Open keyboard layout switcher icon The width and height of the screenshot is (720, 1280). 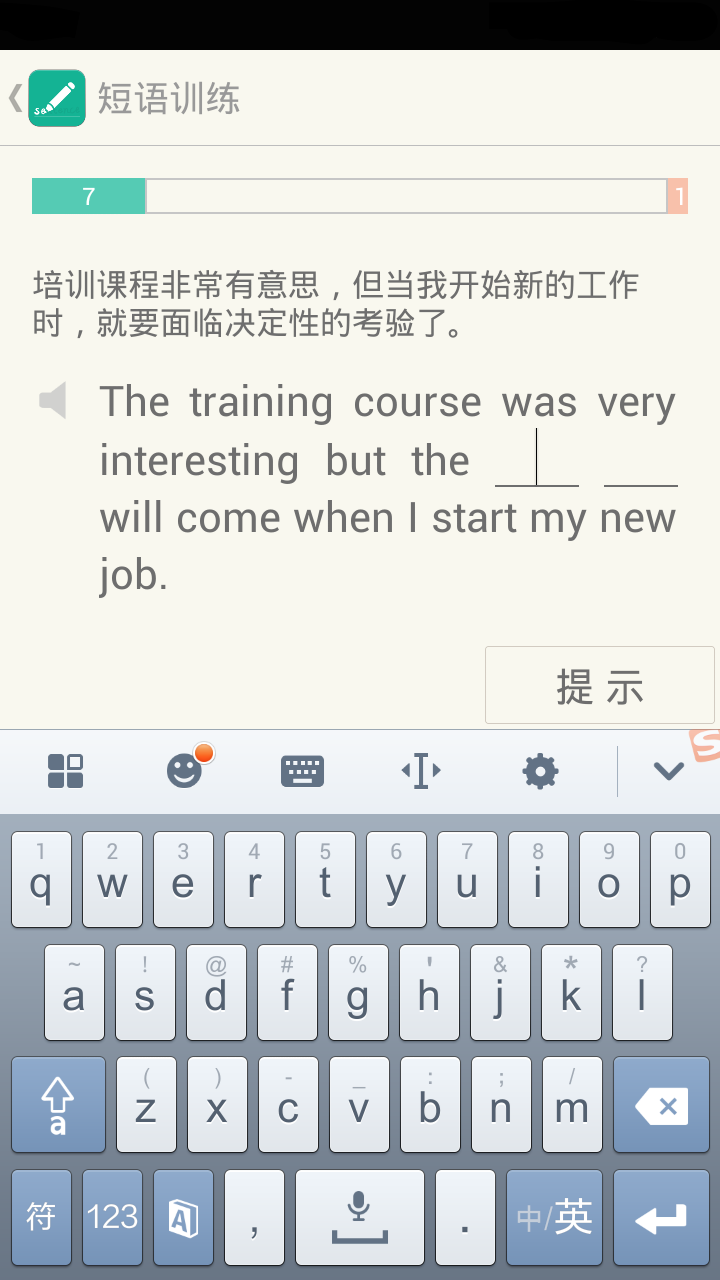(x=302, y=771)
